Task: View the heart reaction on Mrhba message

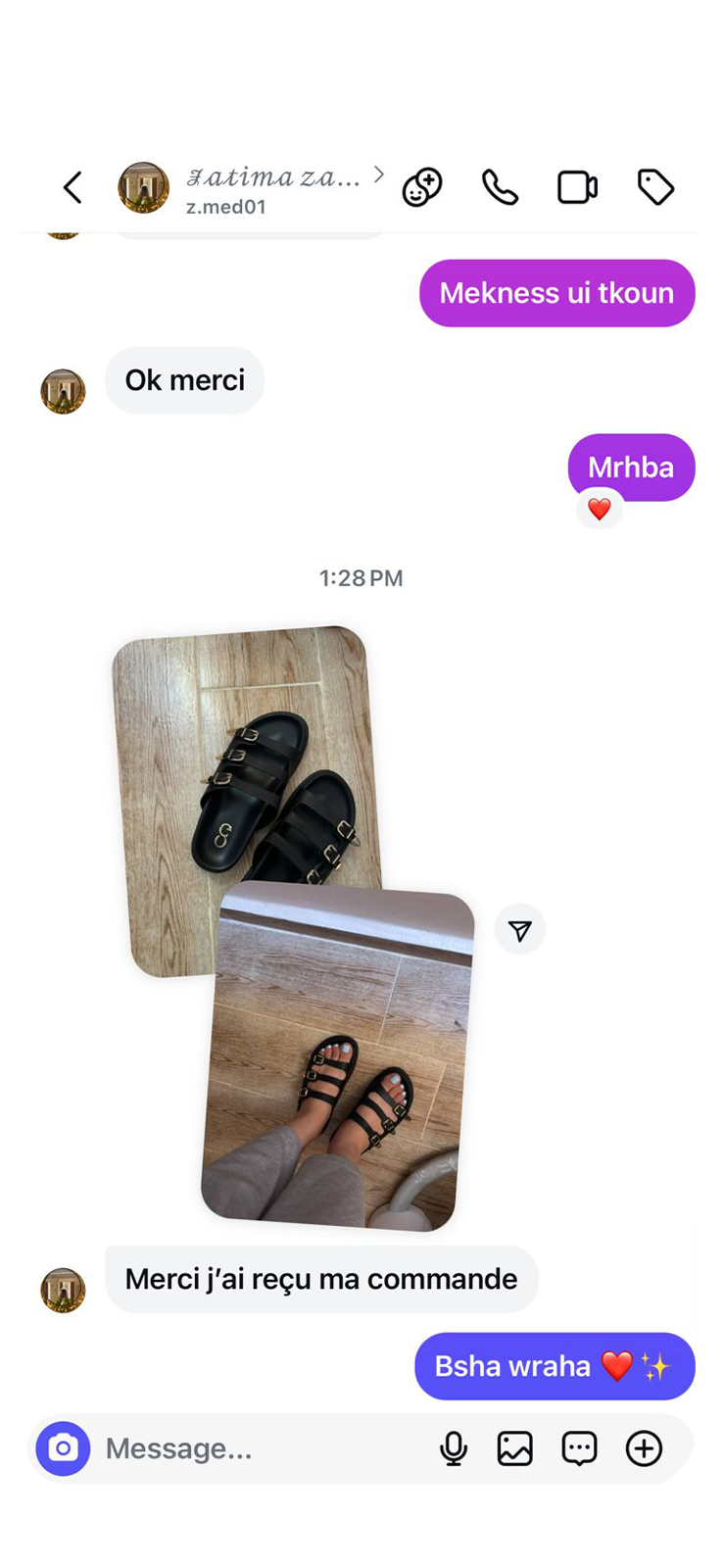Action: coord(599,509)
